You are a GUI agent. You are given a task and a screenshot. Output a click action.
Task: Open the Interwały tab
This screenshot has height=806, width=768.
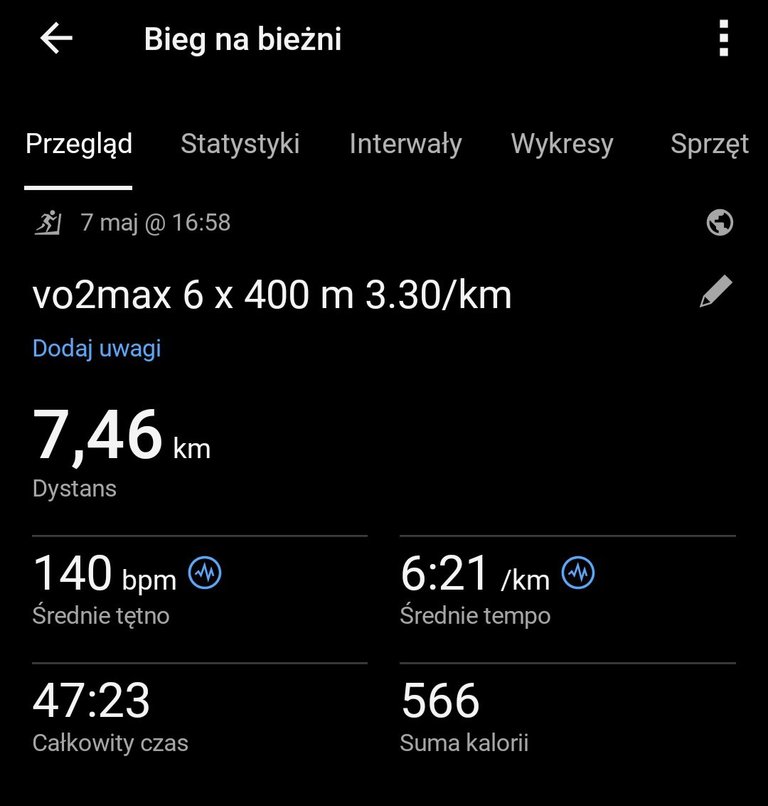click(x=406, y=144)
